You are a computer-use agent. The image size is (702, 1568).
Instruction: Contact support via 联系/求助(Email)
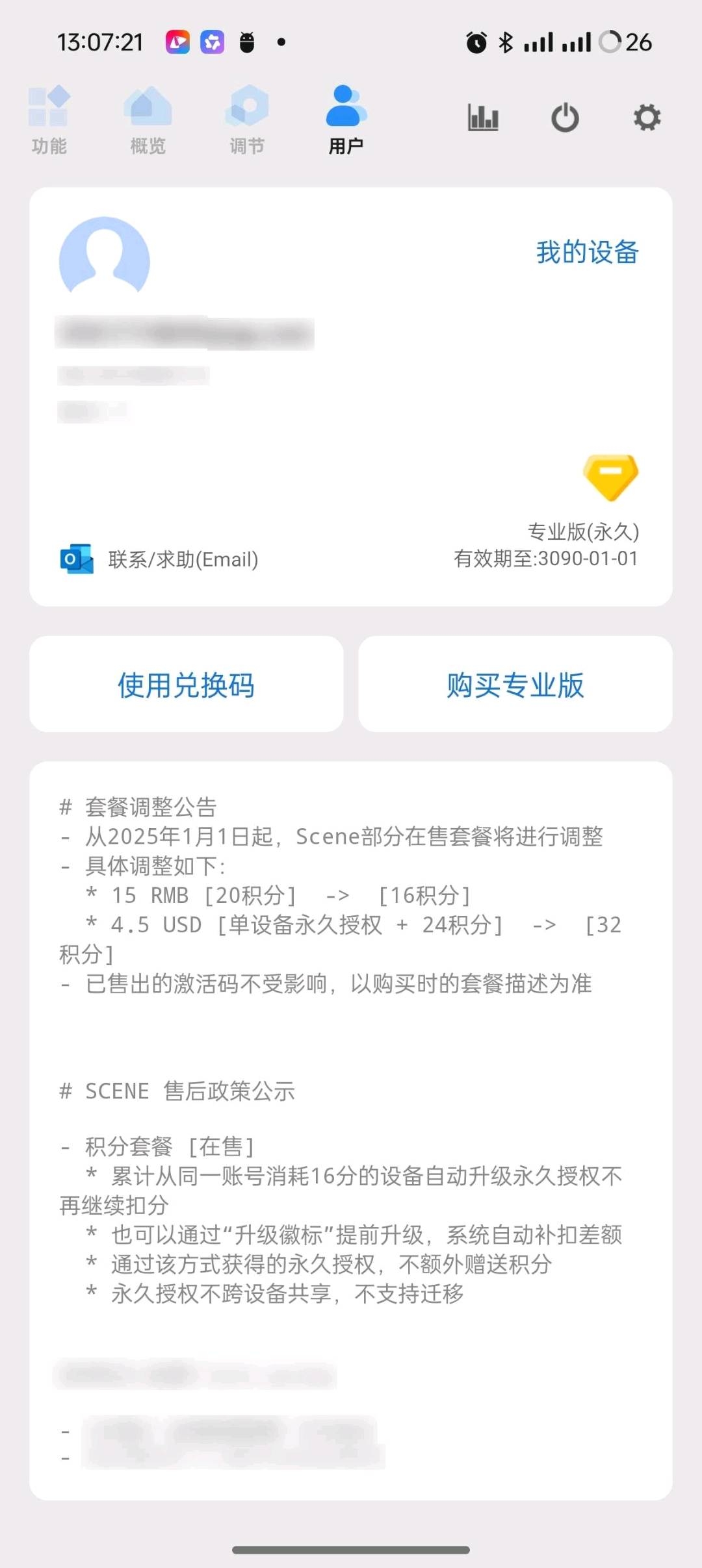[x=160, y=559]
